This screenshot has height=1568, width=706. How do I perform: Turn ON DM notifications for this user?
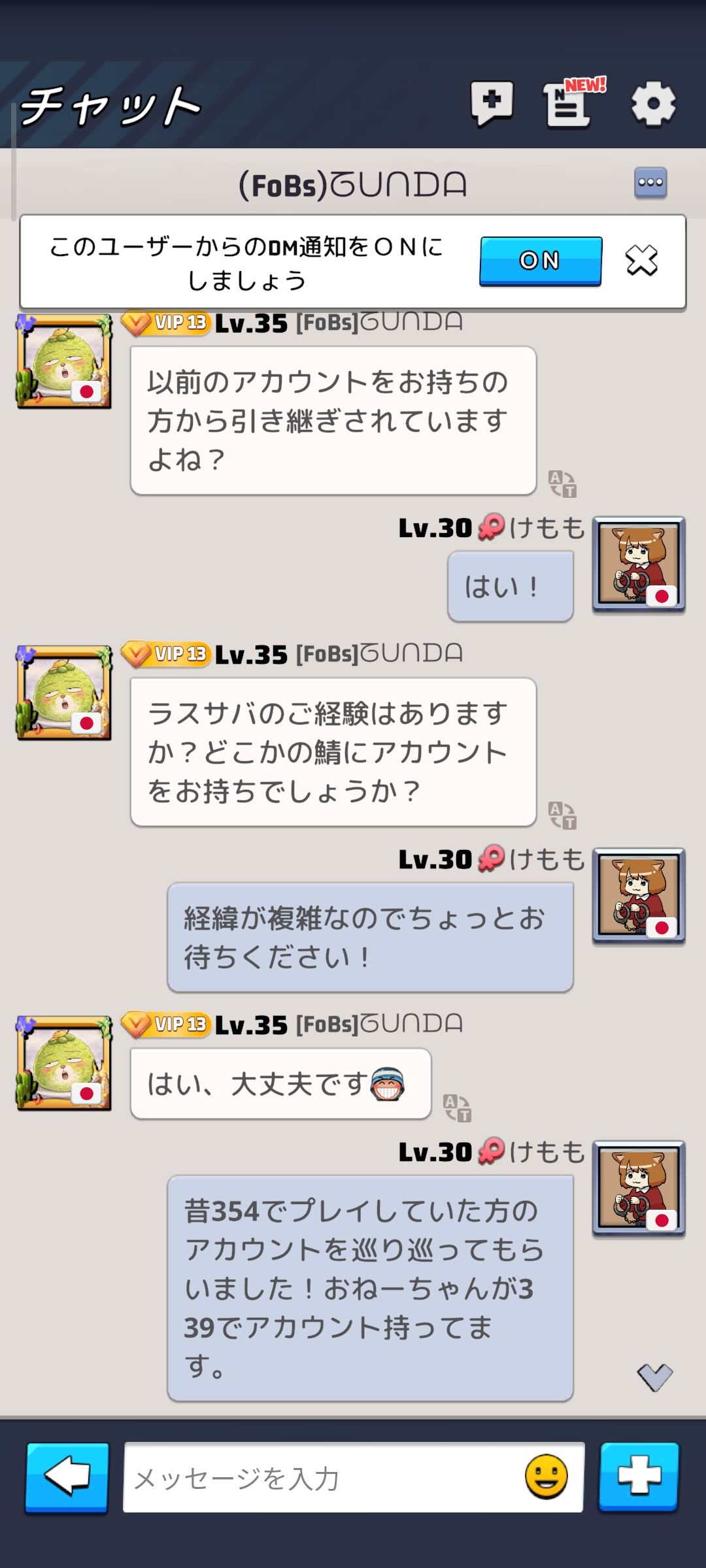point(540,261)
